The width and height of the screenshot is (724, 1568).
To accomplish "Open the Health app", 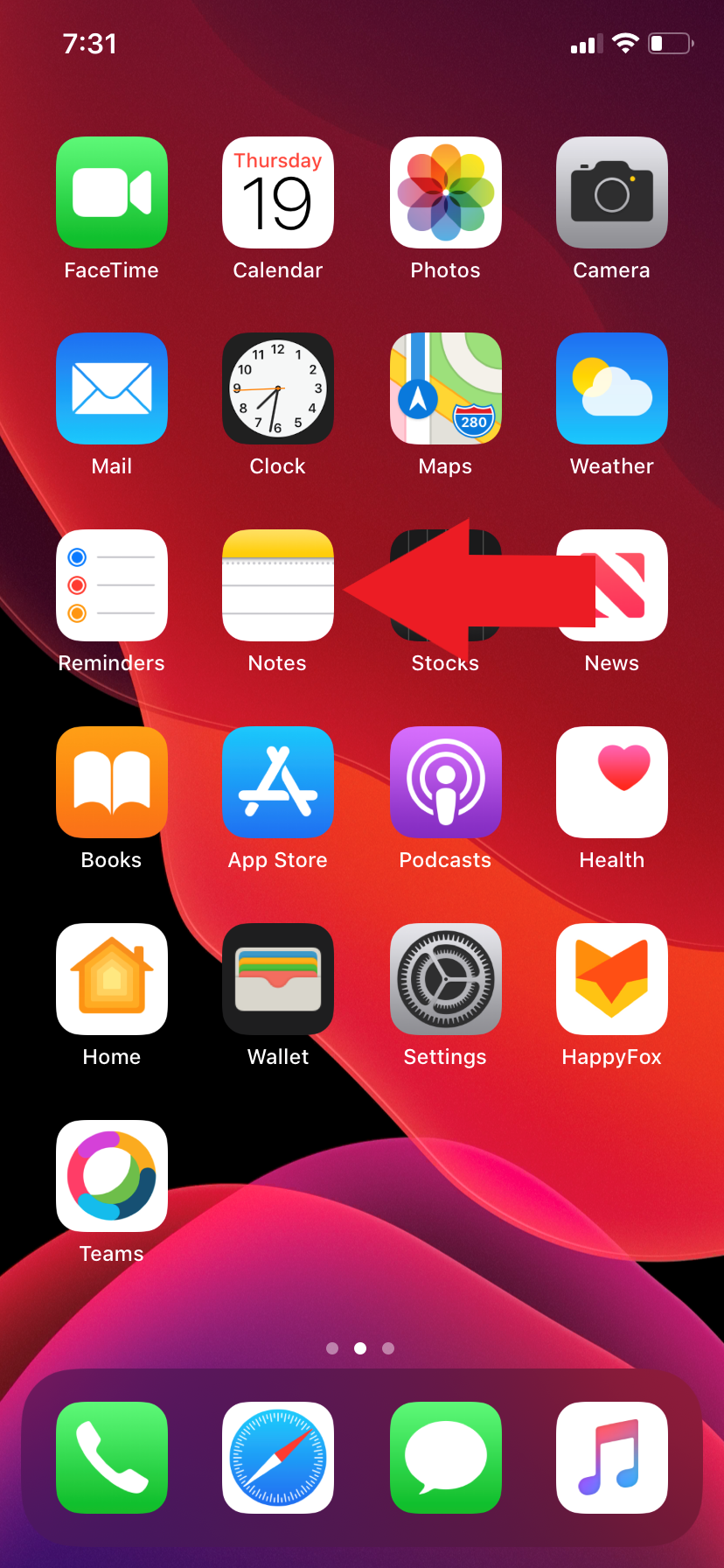I will point(612,782).
